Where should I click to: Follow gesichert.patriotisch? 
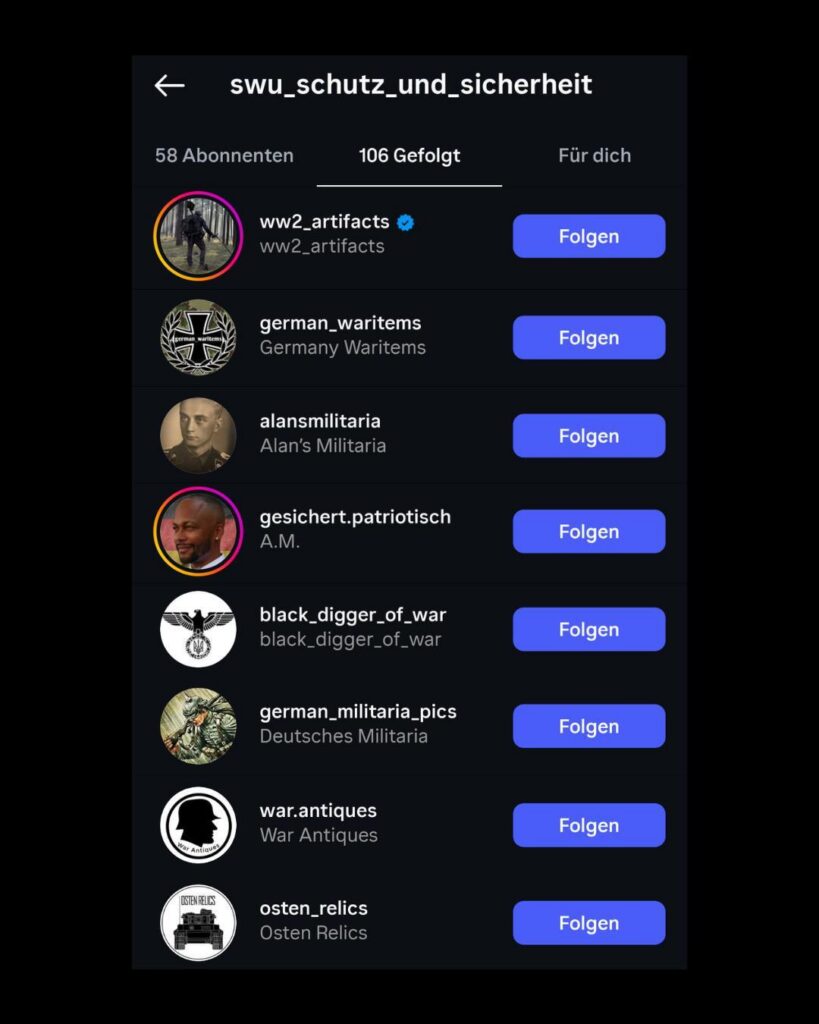coord(588,532)
